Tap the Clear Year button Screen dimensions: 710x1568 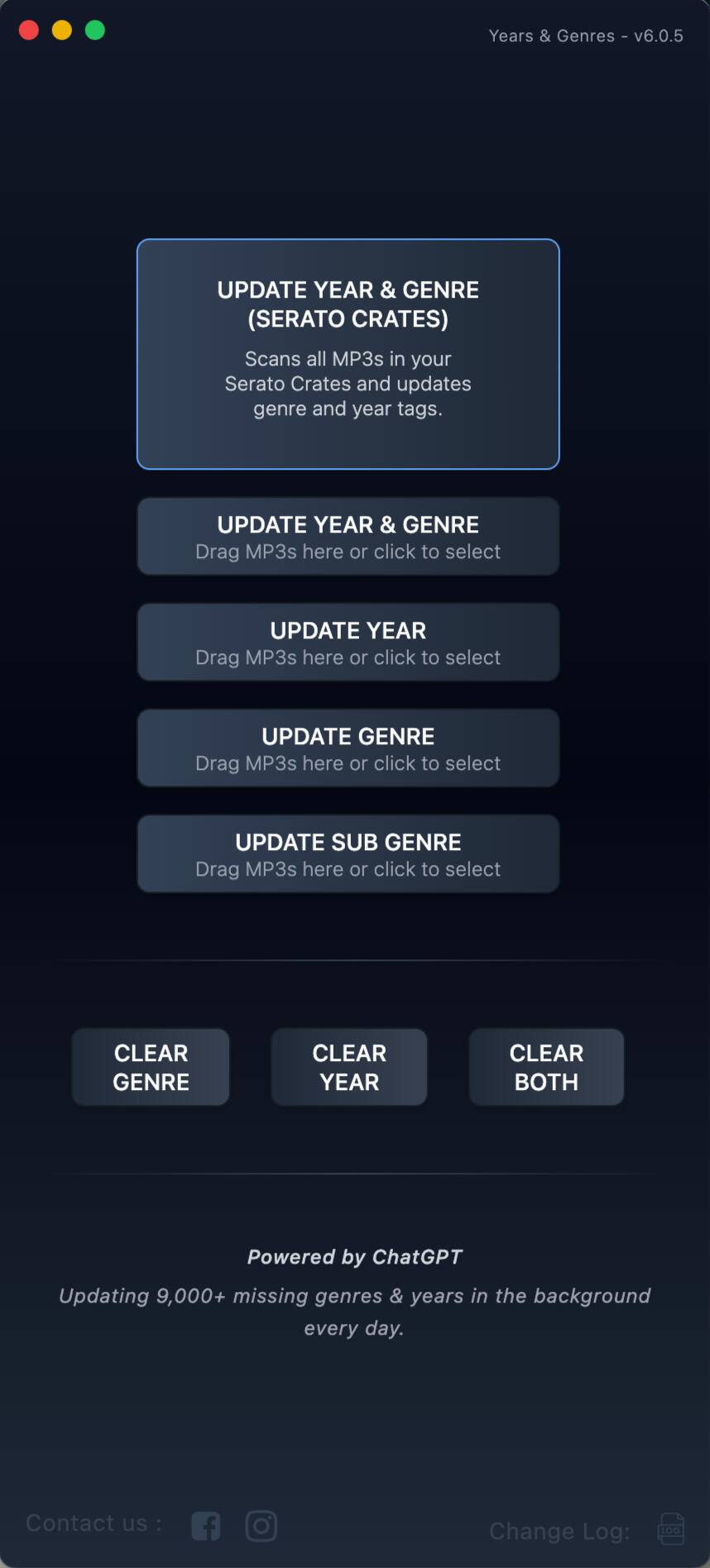[349, 1067]
